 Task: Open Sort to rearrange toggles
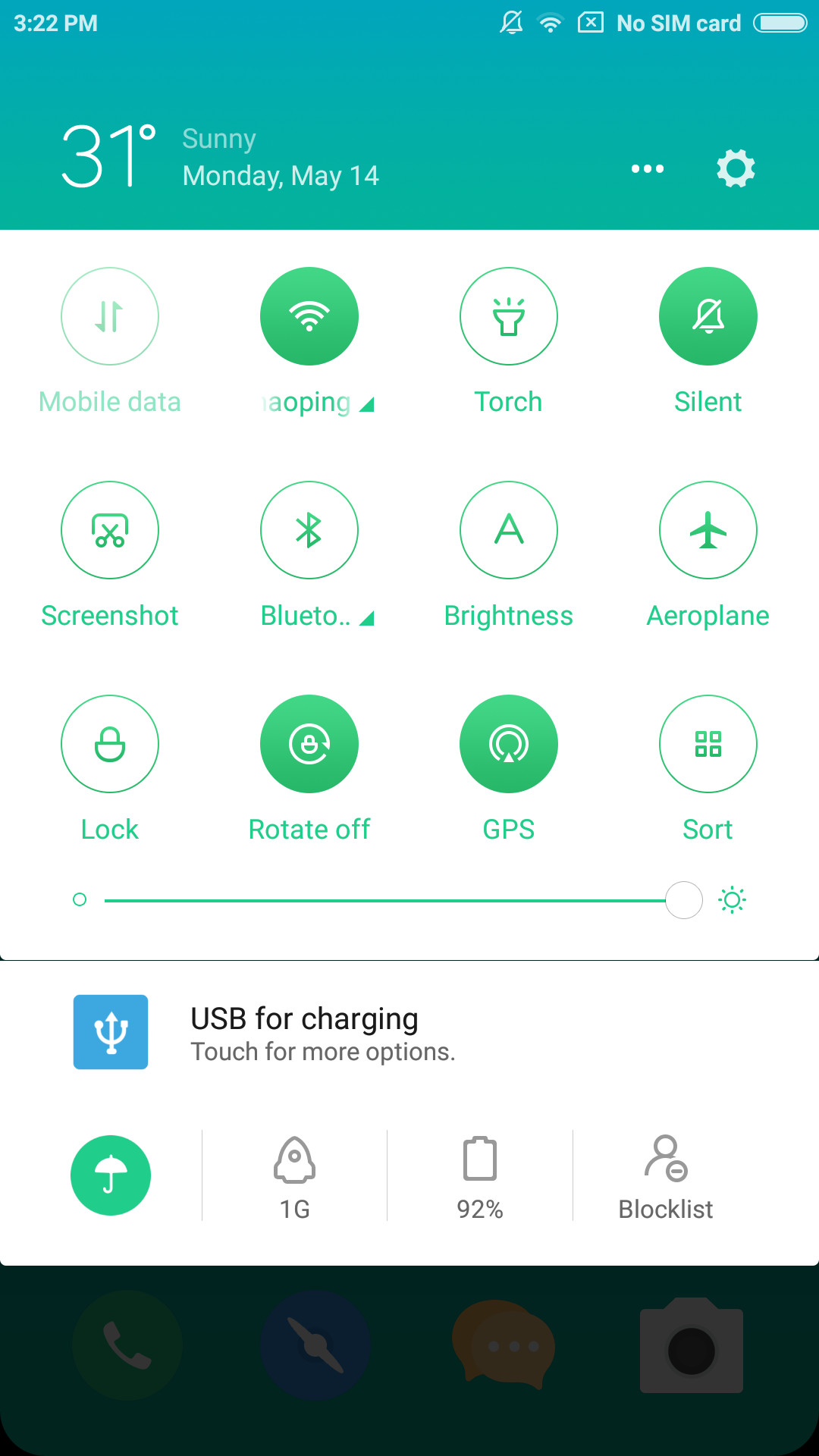(708, 744)
